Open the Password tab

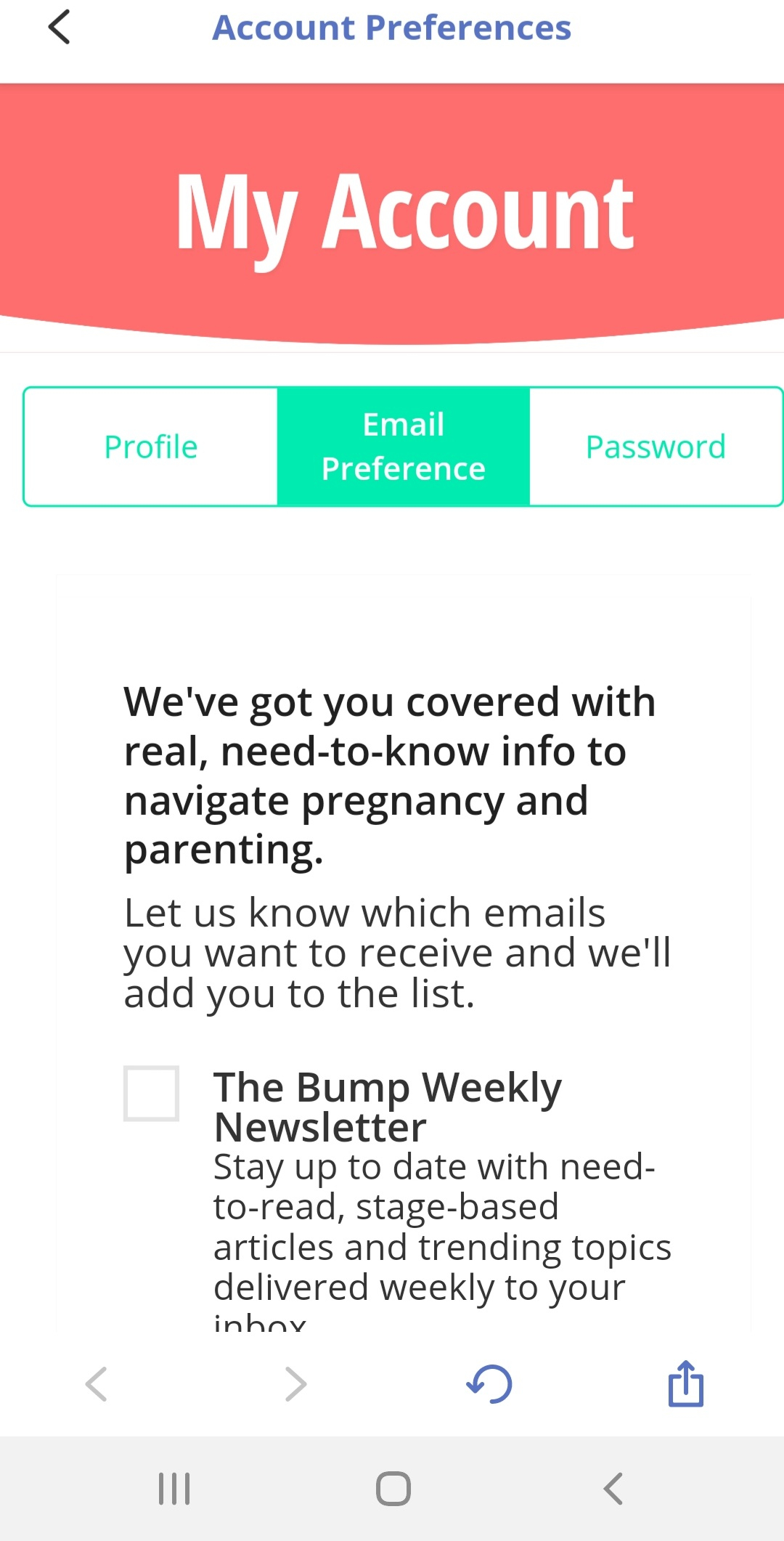pos(656,447)
